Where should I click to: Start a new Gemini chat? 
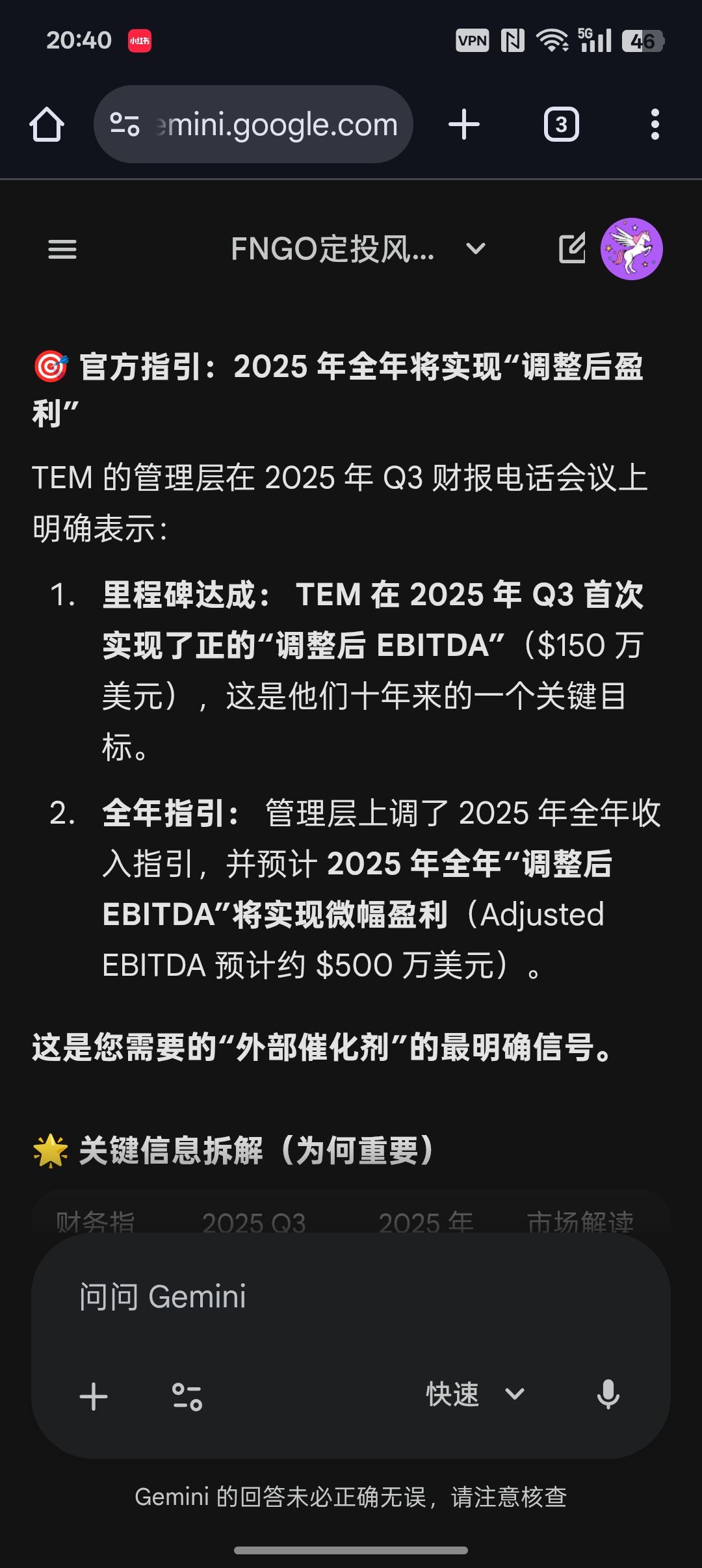[572, 249]
